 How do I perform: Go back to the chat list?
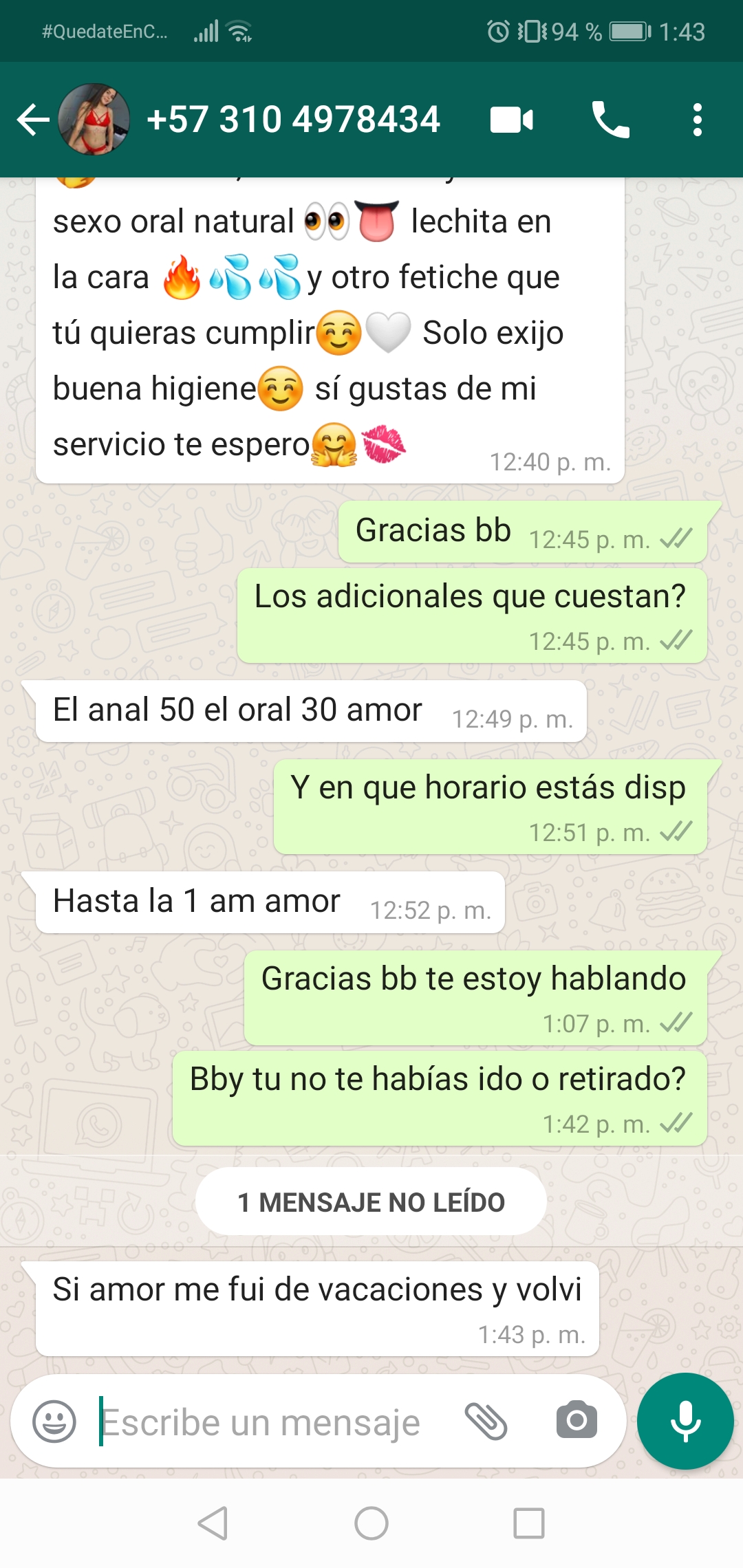(33, 120)
